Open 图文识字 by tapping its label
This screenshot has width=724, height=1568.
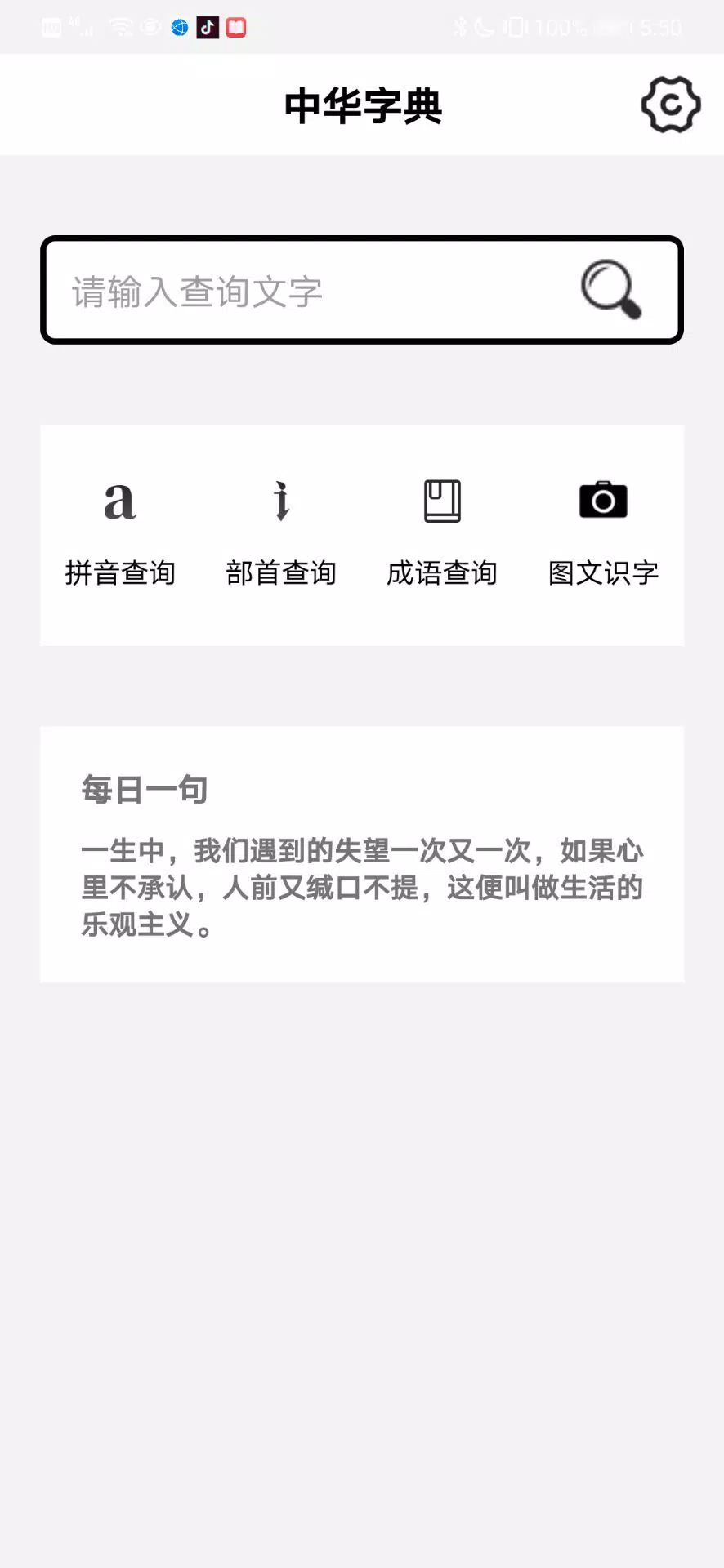[x=604, y=572]
